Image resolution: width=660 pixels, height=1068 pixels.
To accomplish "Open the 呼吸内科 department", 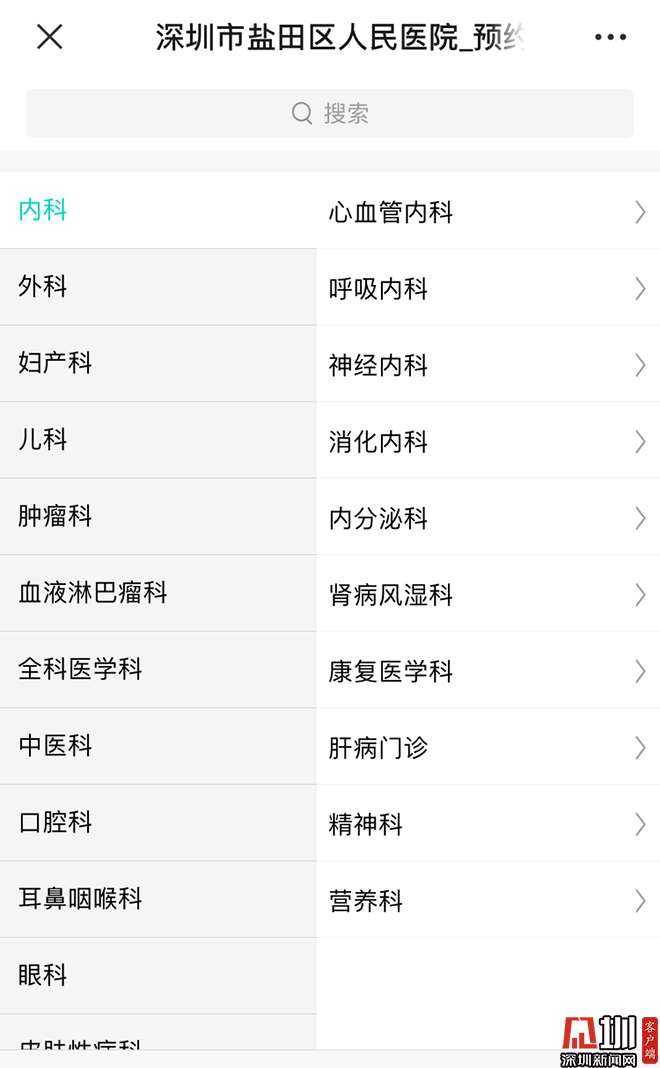I will 488,289.
